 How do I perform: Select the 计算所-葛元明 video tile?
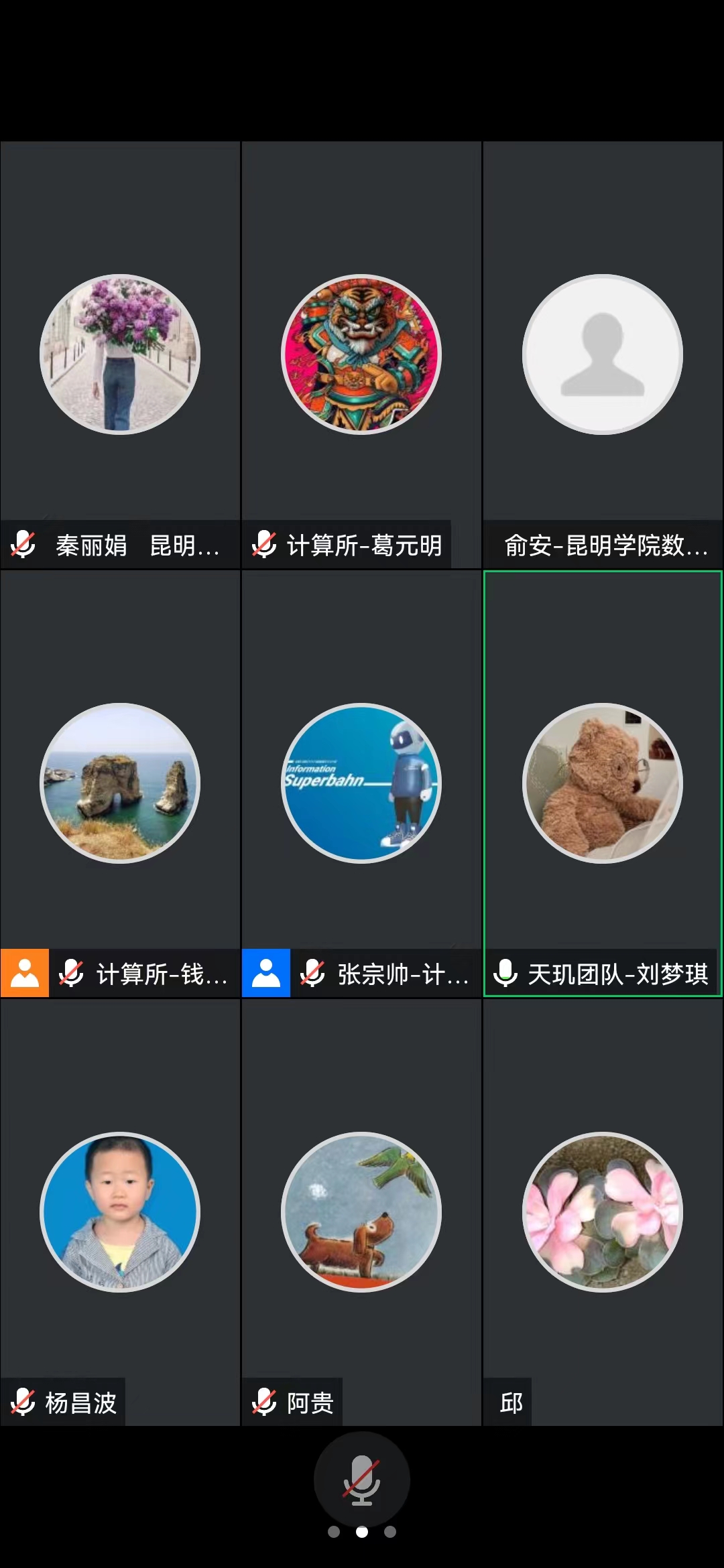361,355
